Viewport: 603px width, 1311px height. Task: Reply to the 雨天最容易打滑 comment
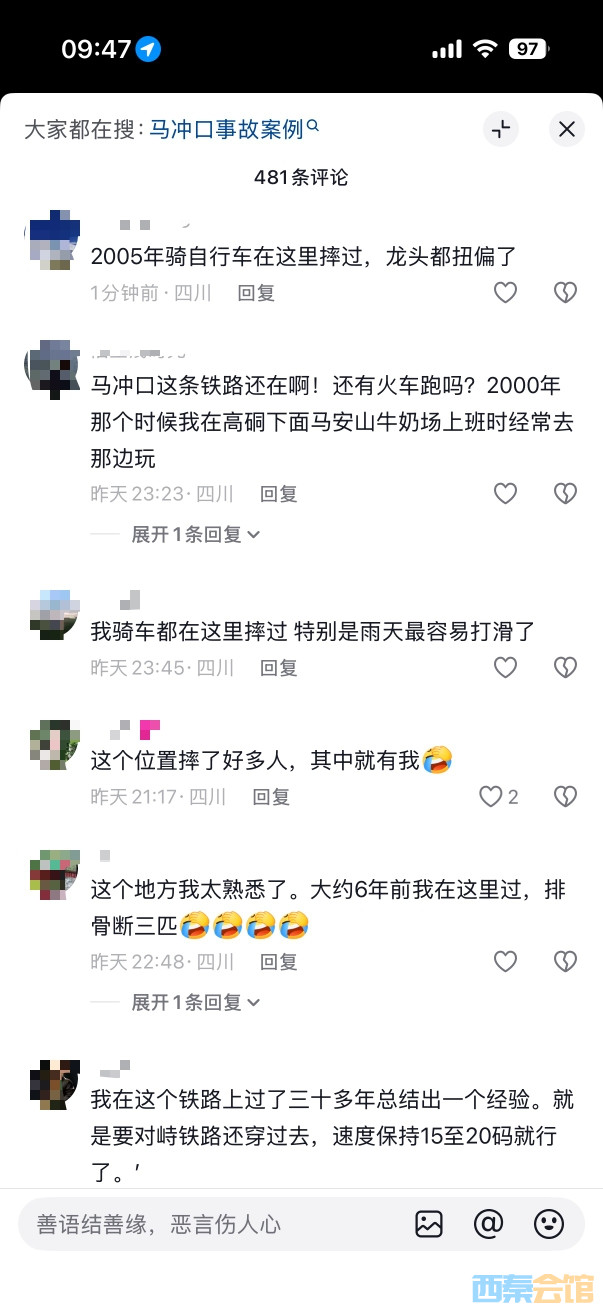(x=279, y=668)
